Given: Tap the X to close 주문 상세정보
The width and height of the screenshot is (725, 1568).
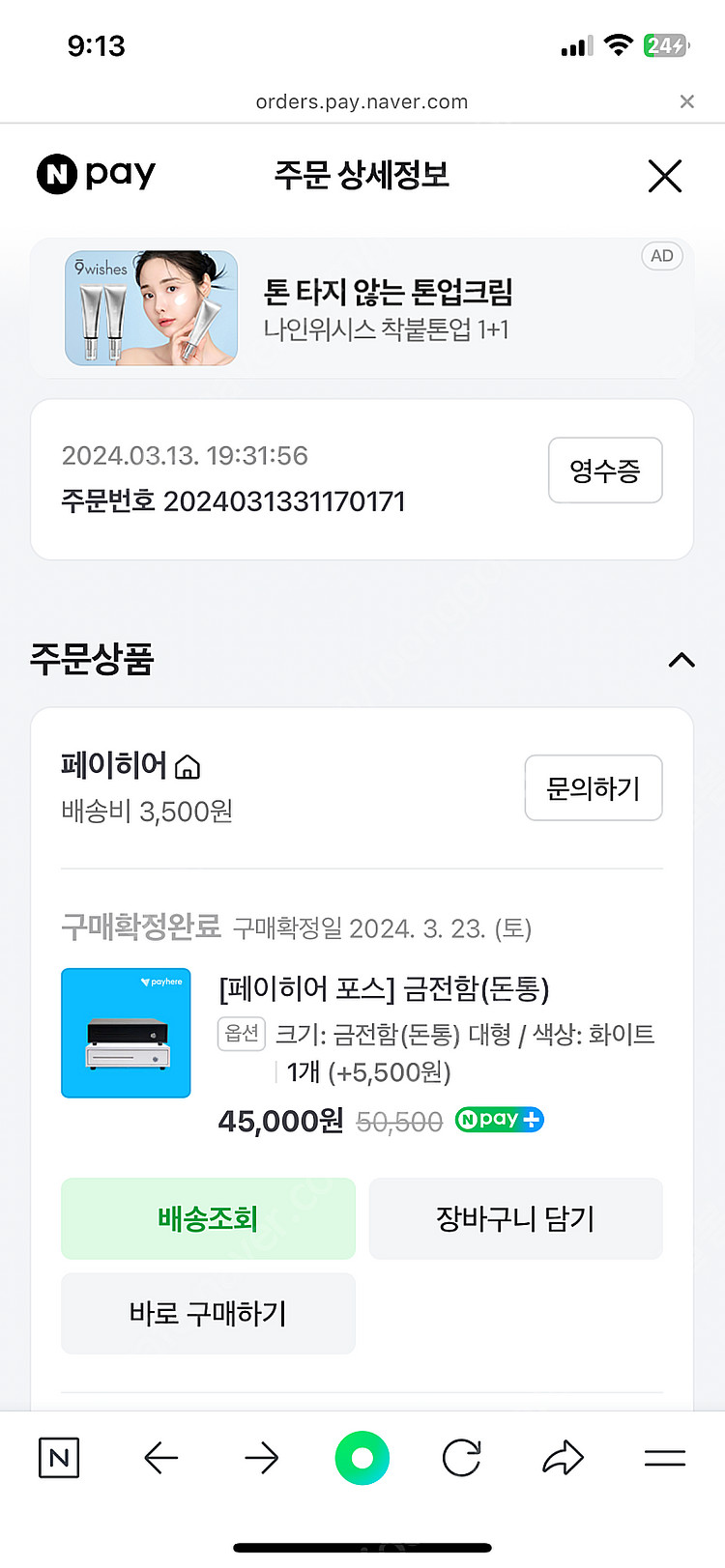Looking at the screenshot, I should pos(664,175).
